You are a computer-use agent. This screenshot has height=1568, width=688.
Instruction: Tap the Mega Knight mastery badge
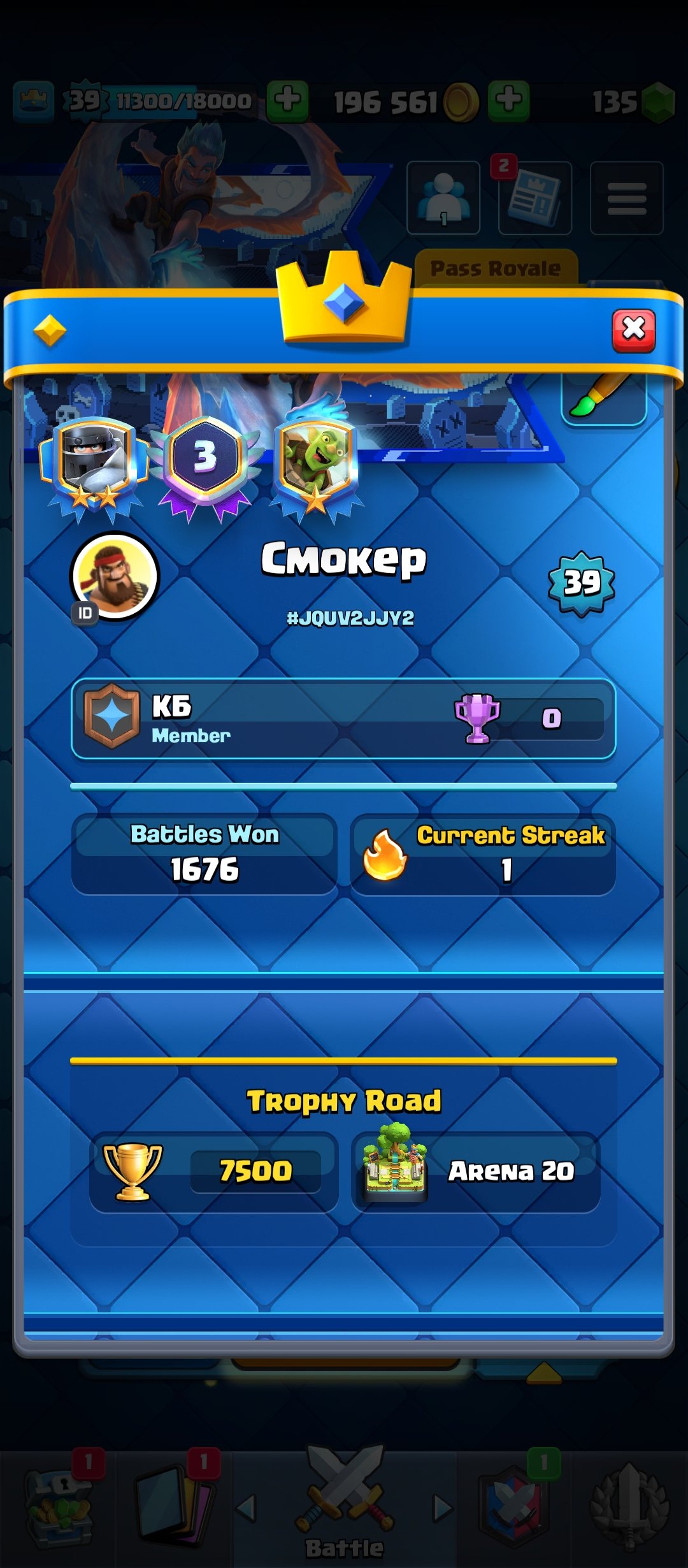(x=94, y=468)
